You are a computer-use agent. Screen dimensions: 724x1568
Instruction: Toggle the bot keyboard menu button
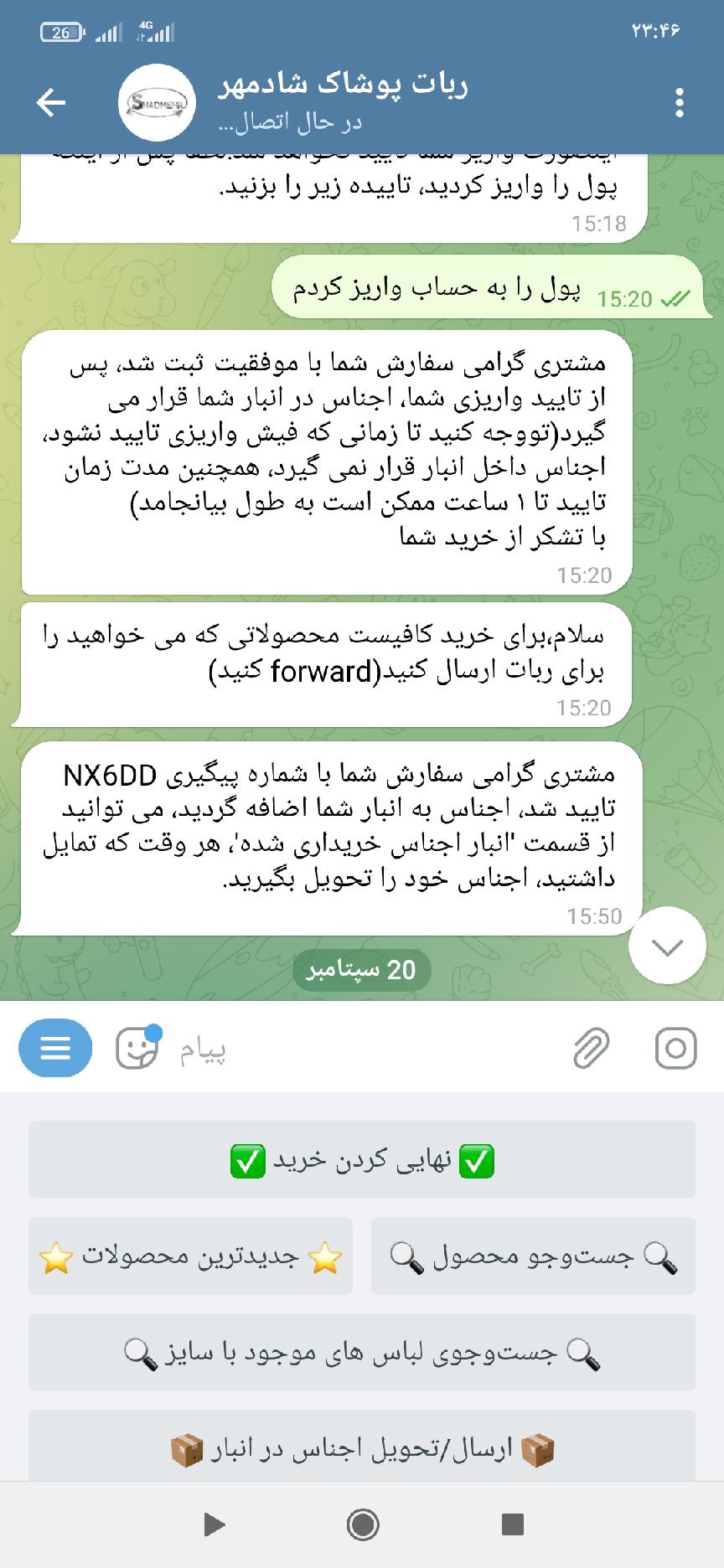click(x=55, y=1048)
